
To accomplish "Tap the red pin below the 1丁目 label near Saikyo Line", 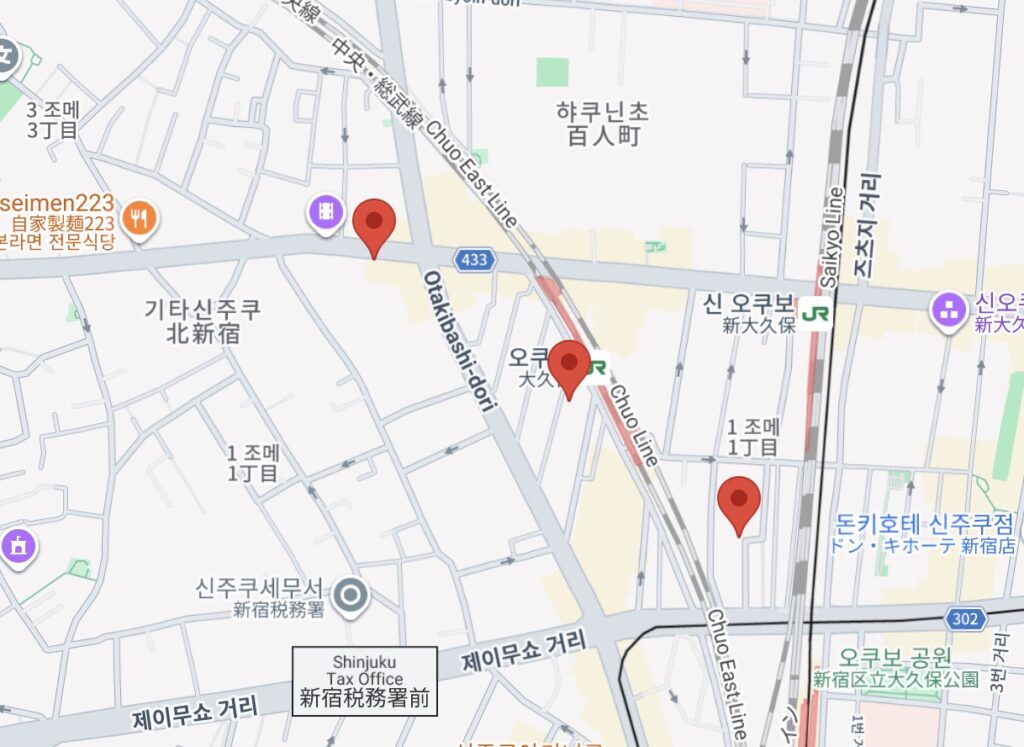I will [x=739, y=500].
